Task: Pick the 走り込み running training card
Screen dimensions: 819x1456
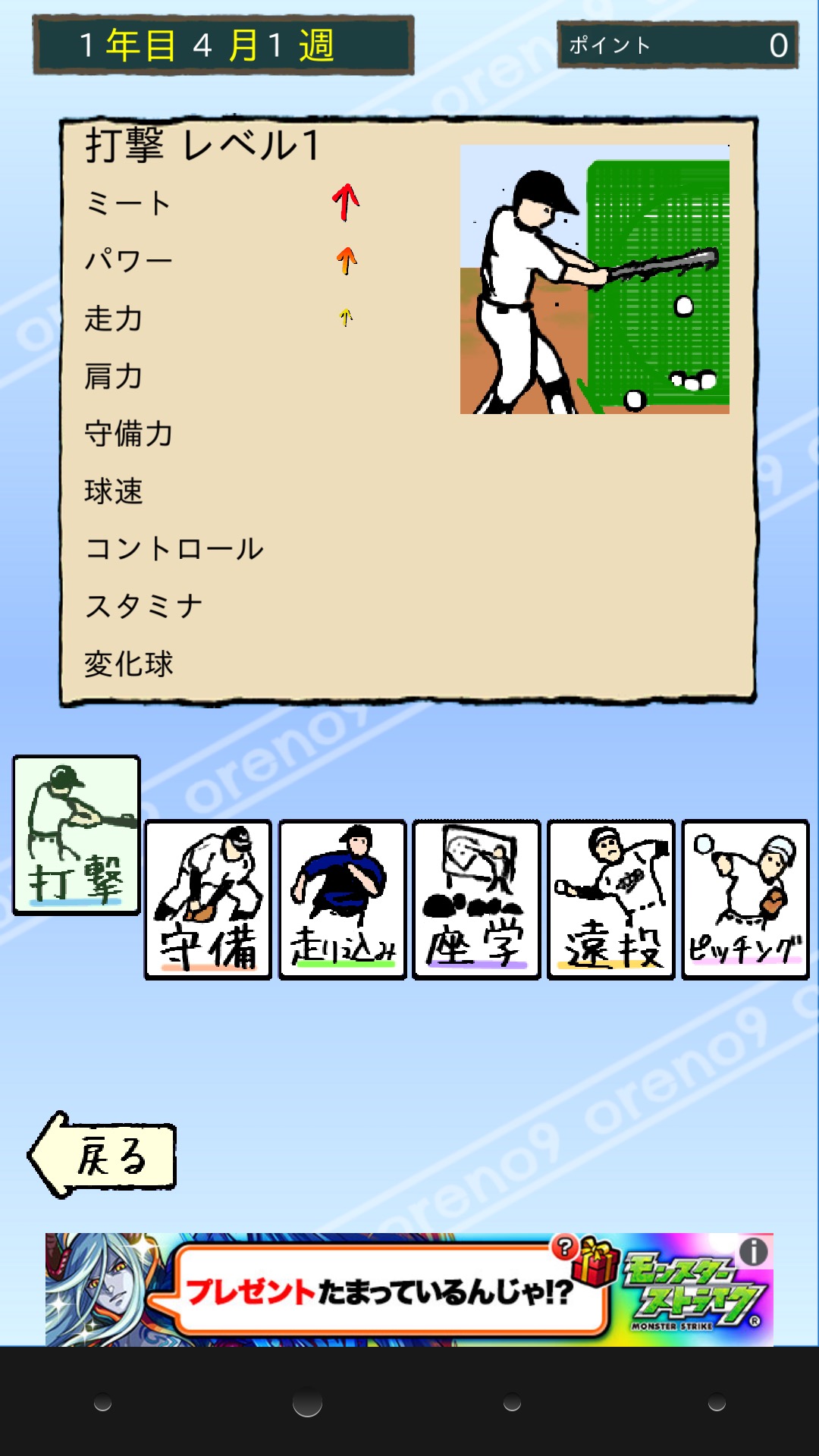Action: click(x=343, y=899)
